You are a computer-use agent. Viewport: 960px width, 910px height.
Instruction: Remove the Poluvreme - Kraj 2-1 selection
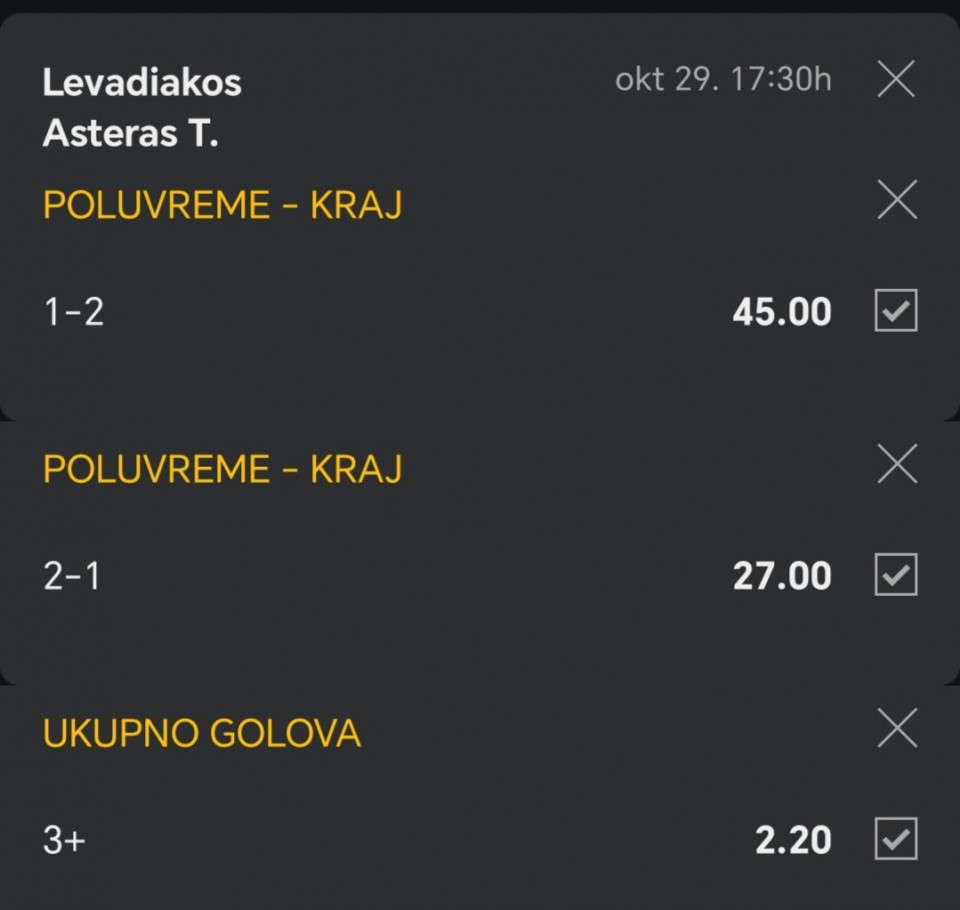click(896, 464)
